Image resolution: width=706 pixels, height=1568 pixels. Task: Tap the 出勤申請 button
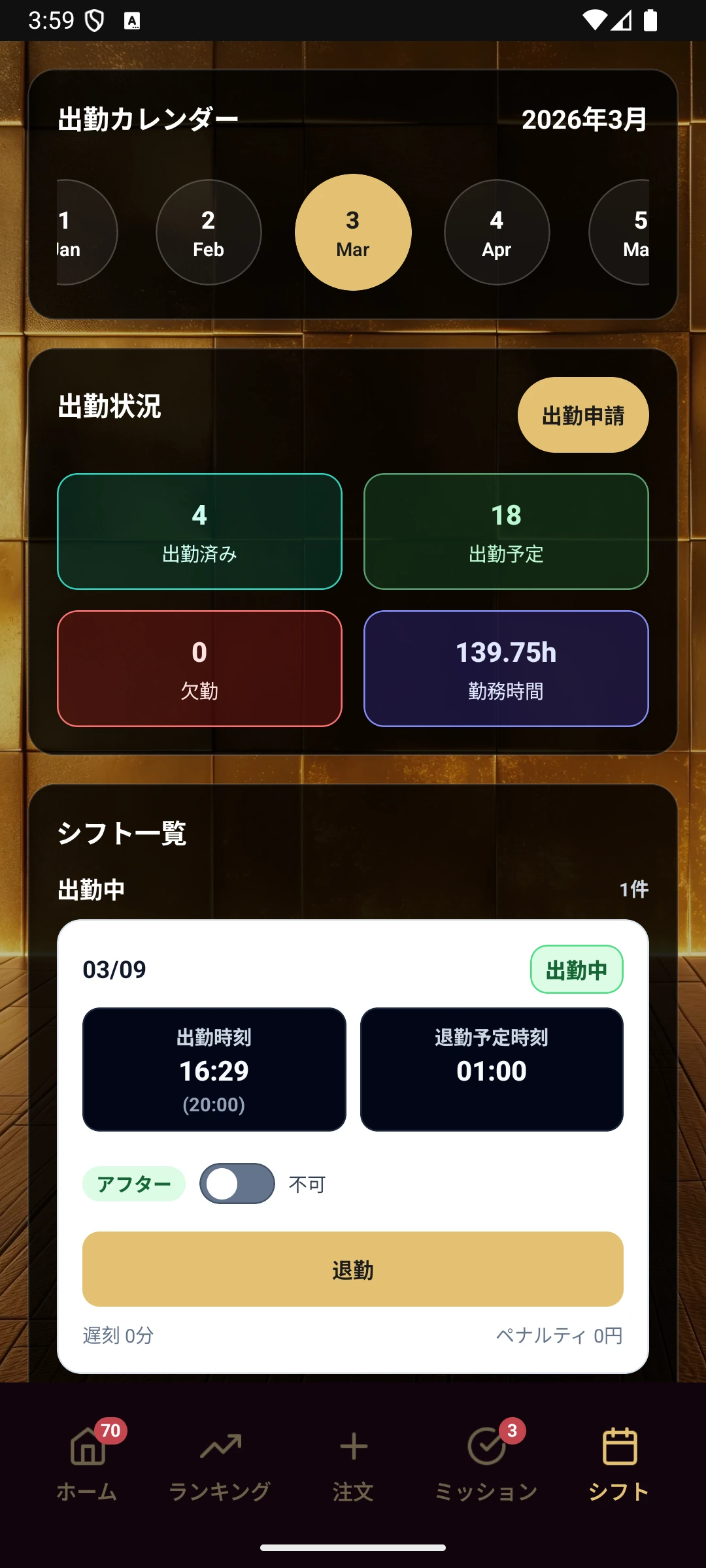pyautogui.click(x=584, y=414)
